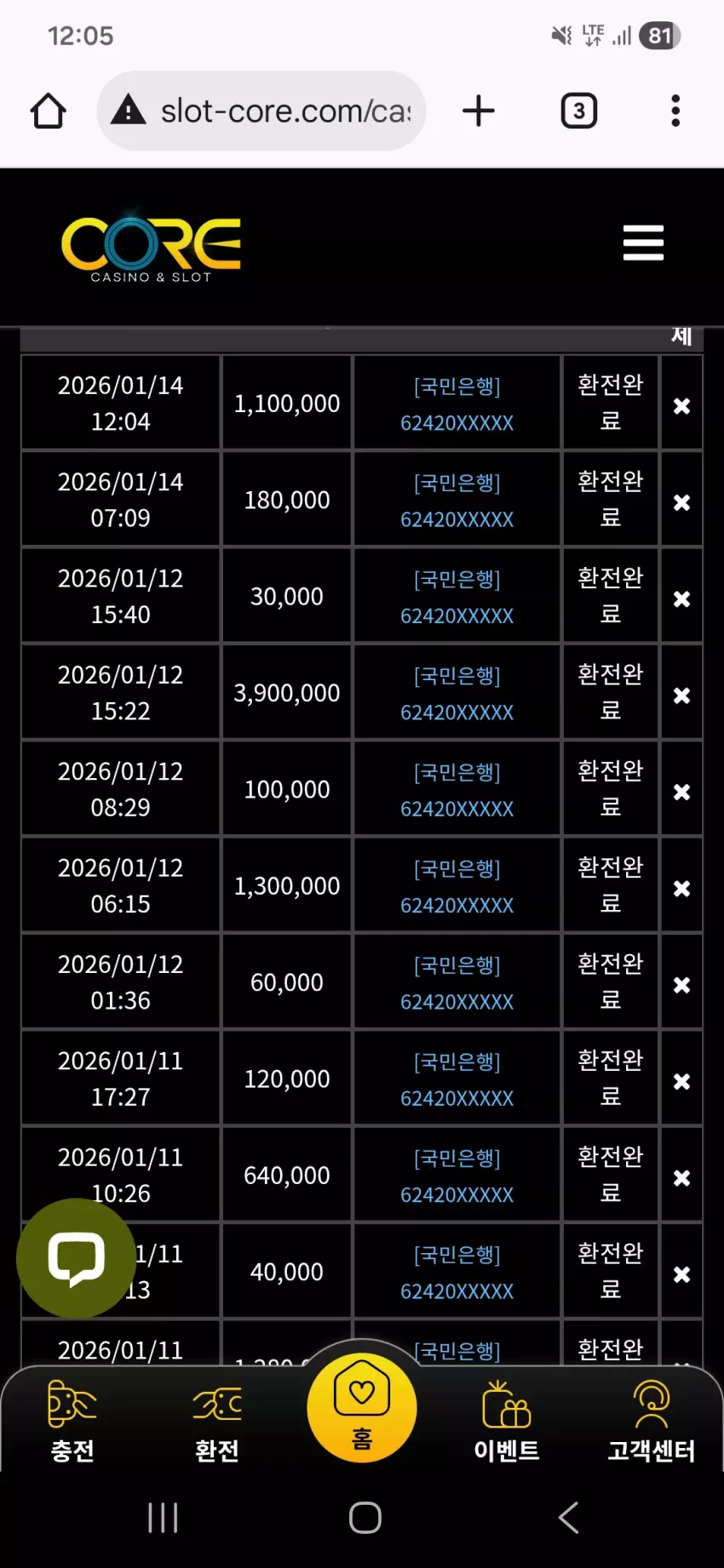
Task: View the open tabs switcher
Action: 579,111
